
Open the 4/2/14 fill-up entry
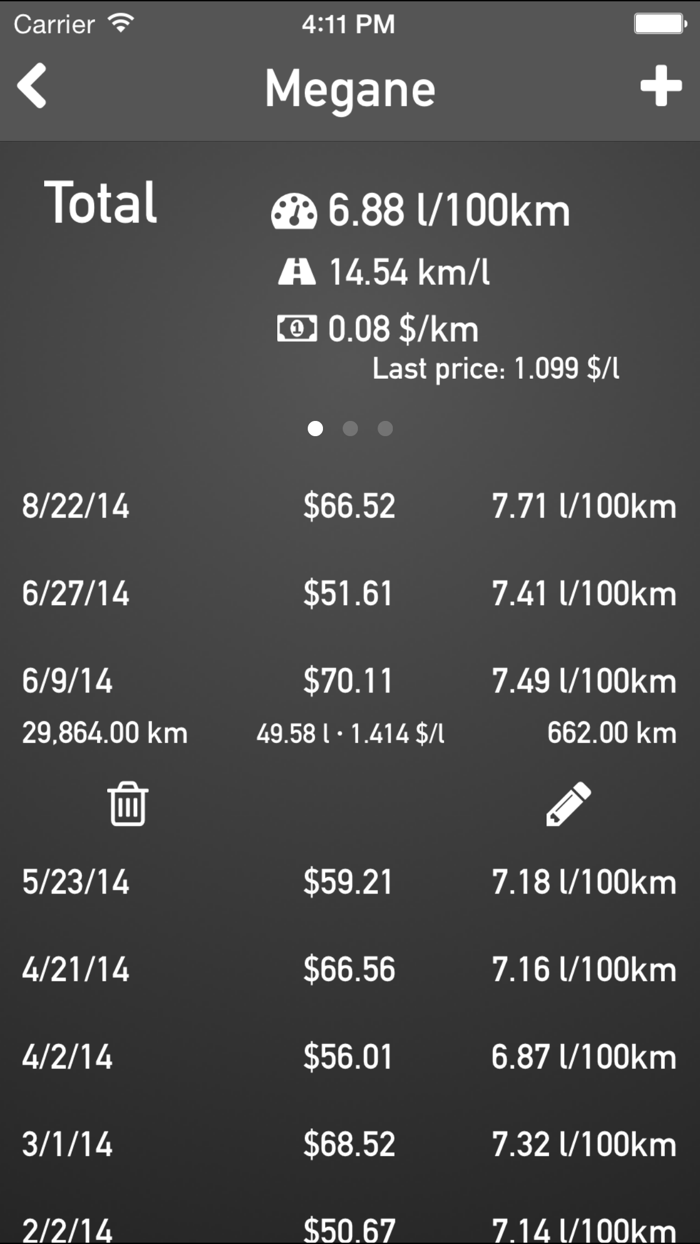point(349,1057)
